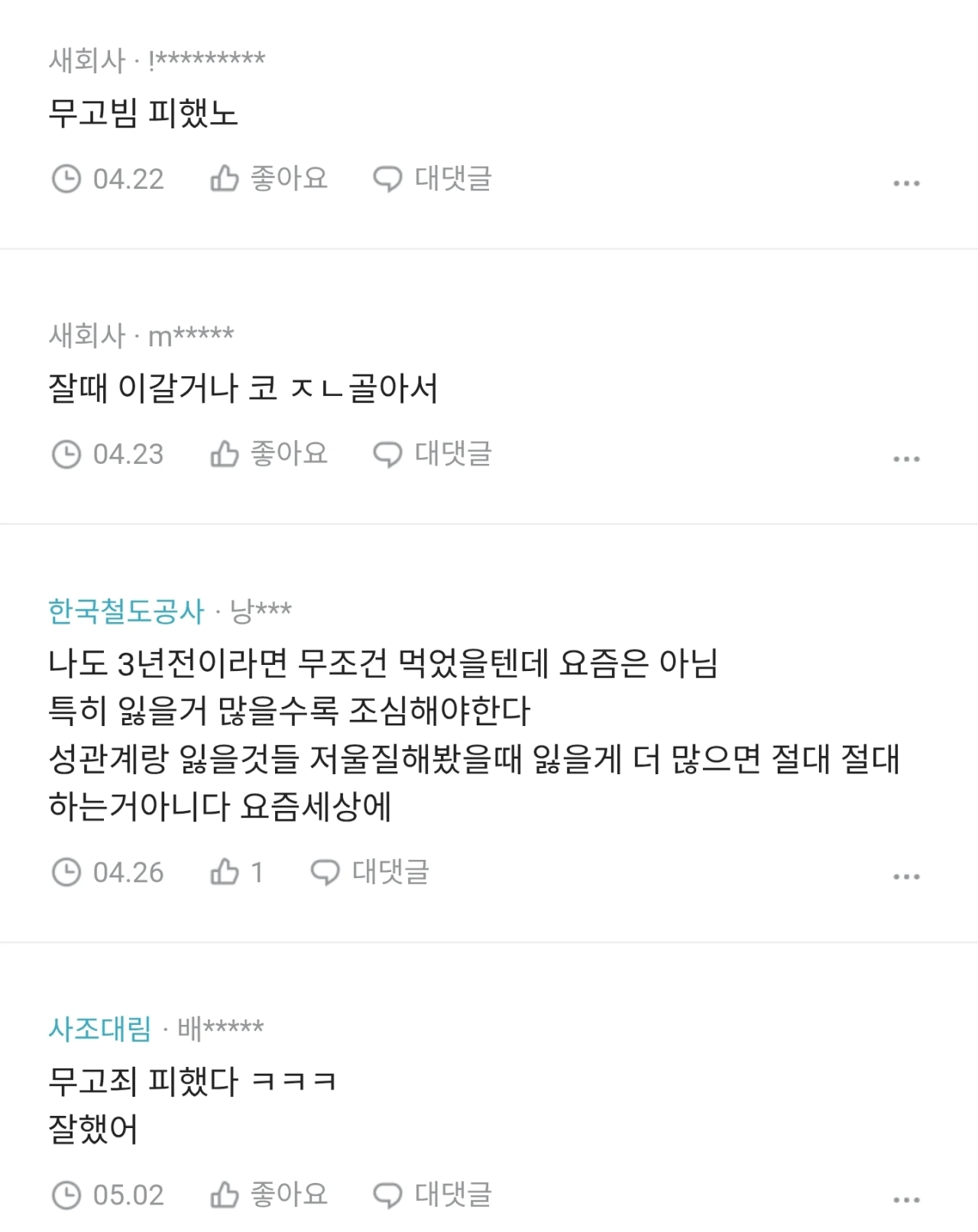Reply to the comment "무고빔 피했노"

(432, 179)
